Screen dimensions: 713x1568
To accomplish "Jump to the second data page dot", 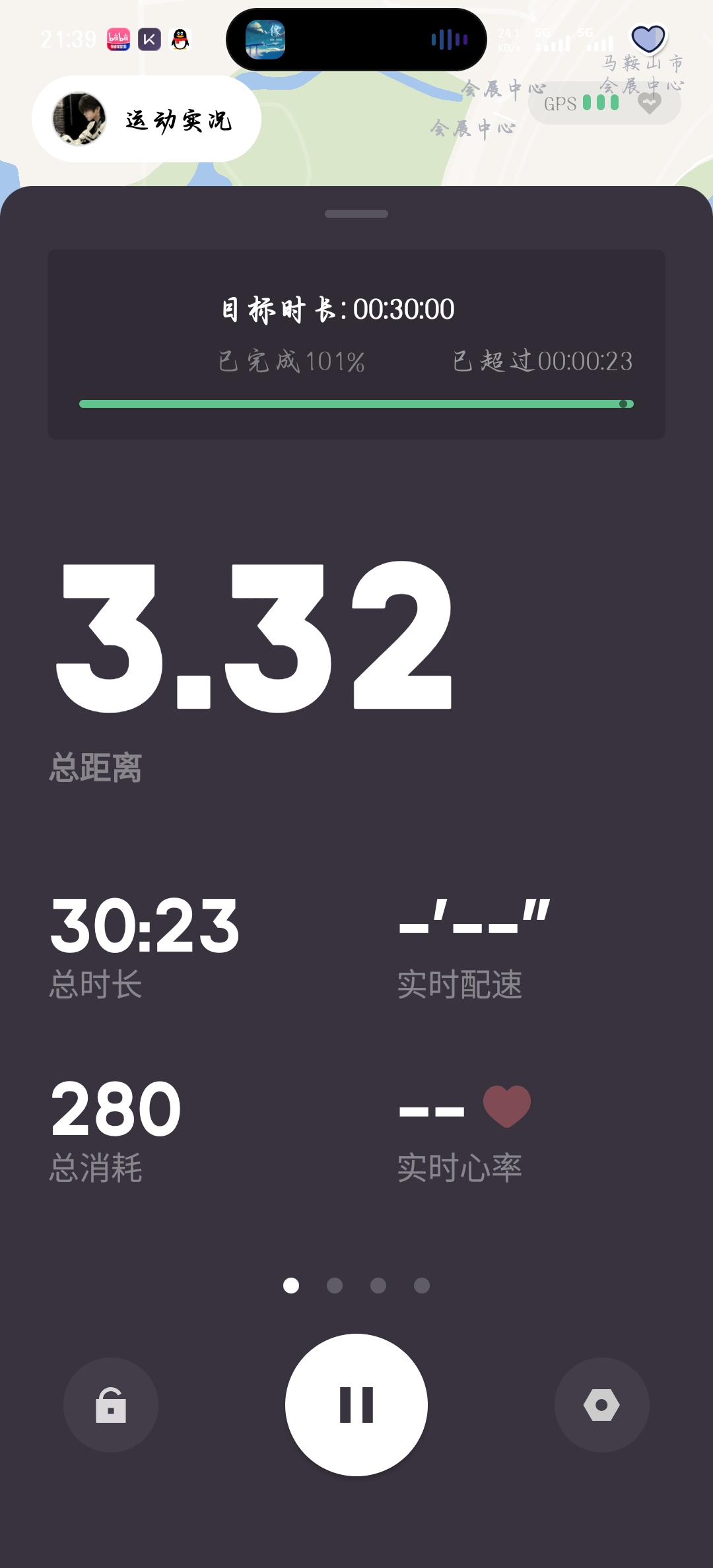I will pos(335,1285).
